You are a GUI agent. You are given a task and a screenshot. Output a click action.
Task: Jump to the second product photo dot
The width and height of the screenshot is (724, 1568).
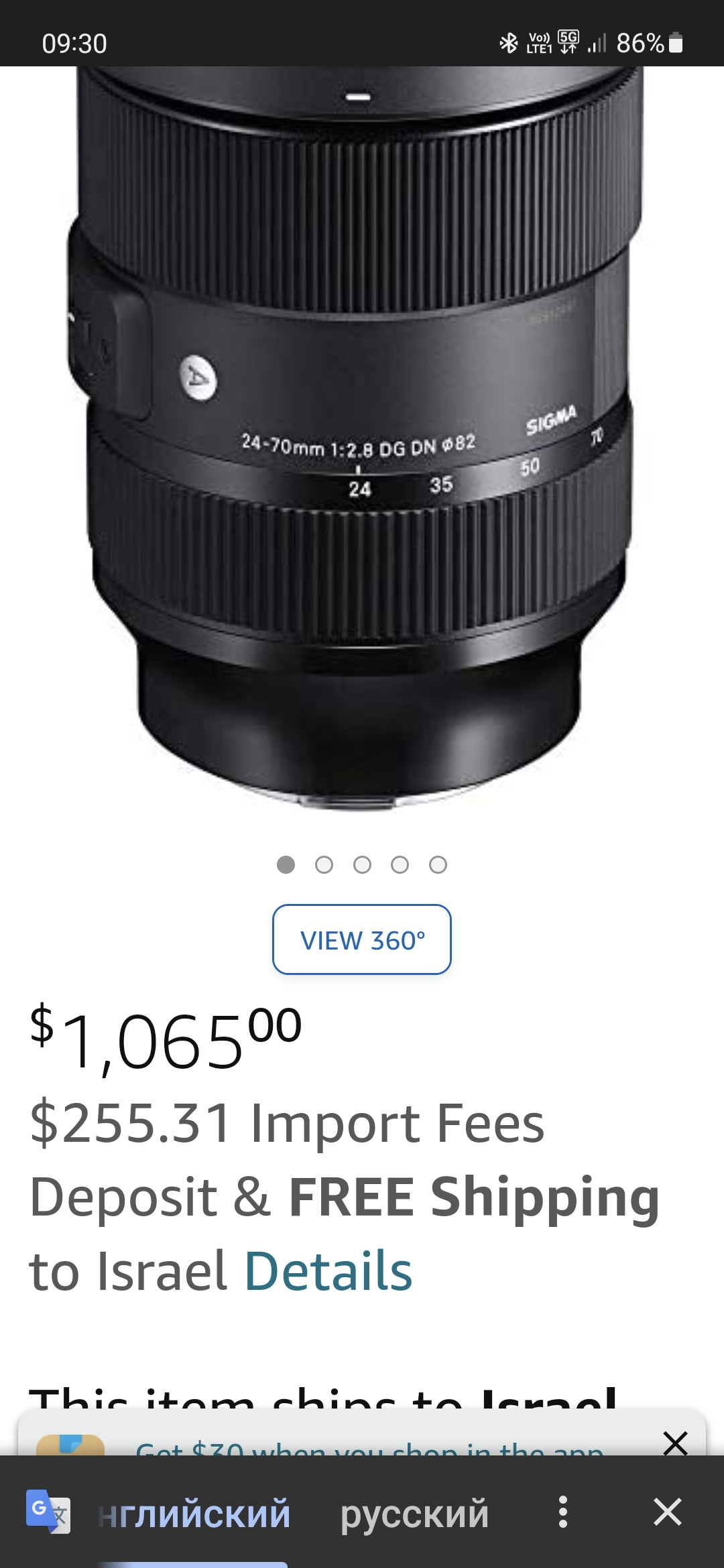click(324, 865)
